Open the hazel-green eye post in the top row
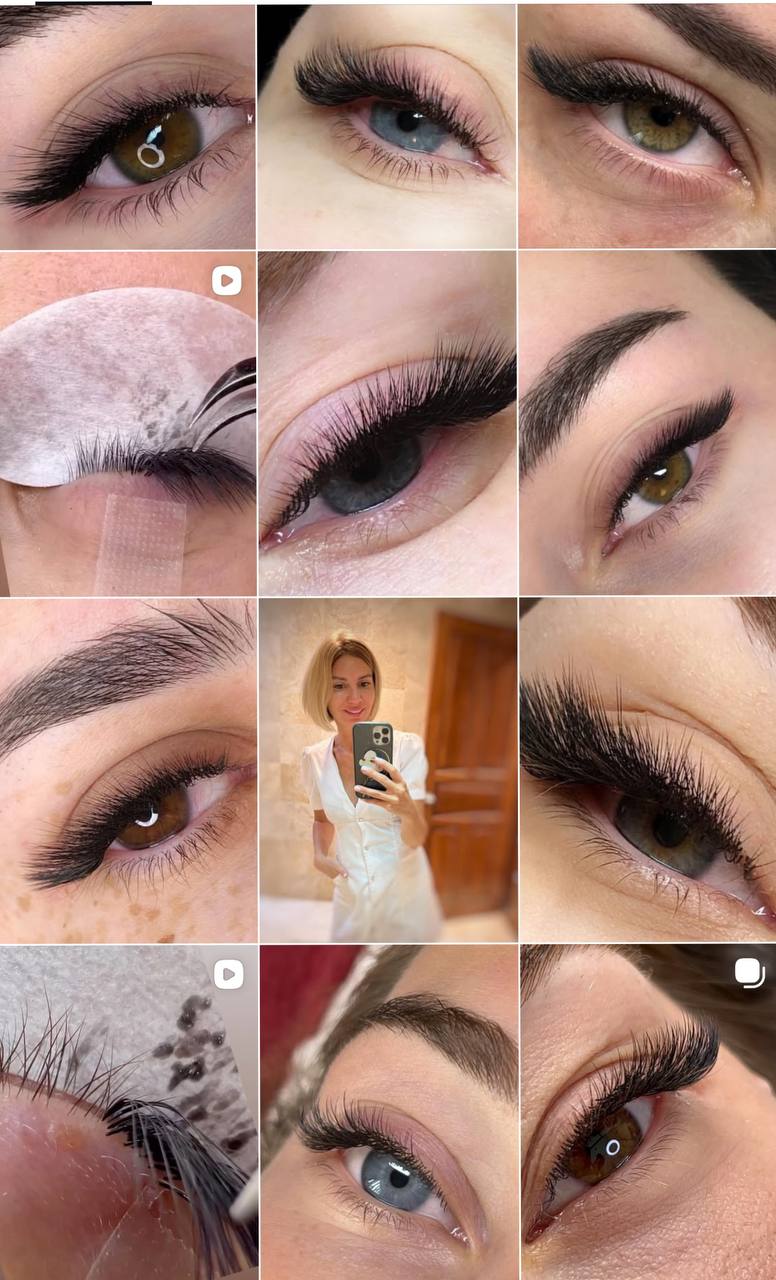Image resolution: width=776 pixels, height=1280 pixels. pos(647,126)
